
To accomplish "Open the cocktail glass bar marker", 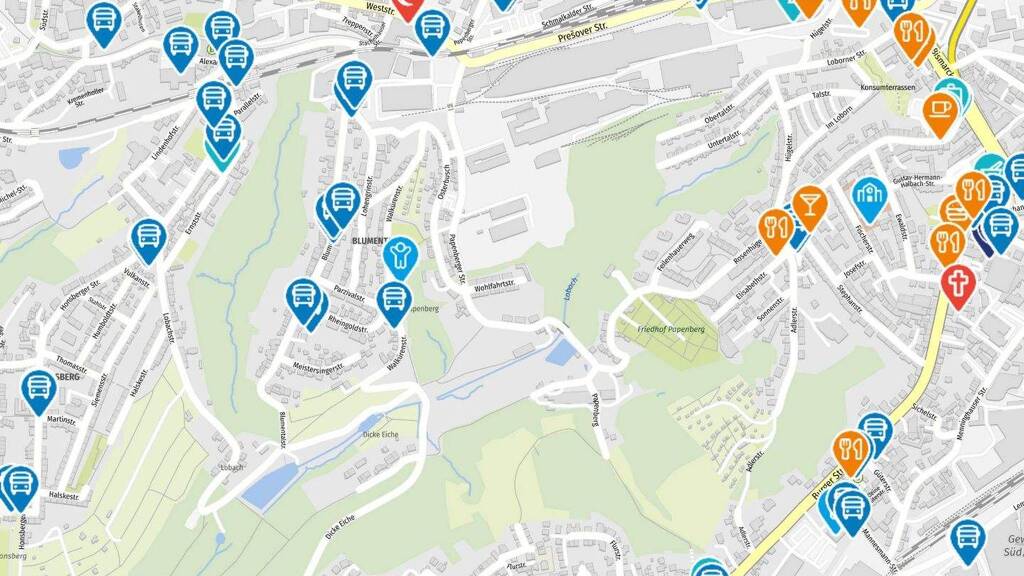I will pos(810,206).
